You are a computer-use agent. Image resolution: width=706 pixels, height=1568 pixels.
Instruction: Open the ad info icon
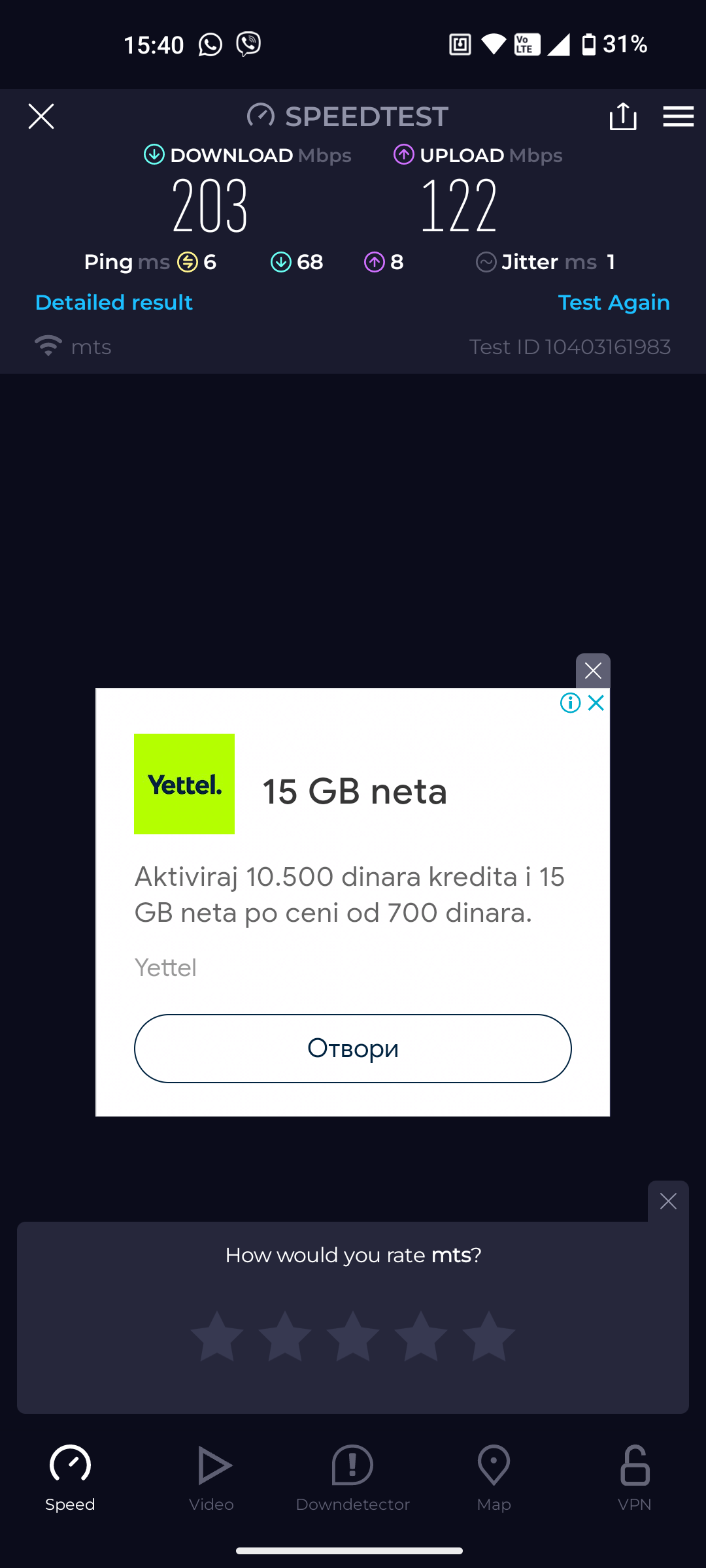pyautogui.click(x=570, y=703)
